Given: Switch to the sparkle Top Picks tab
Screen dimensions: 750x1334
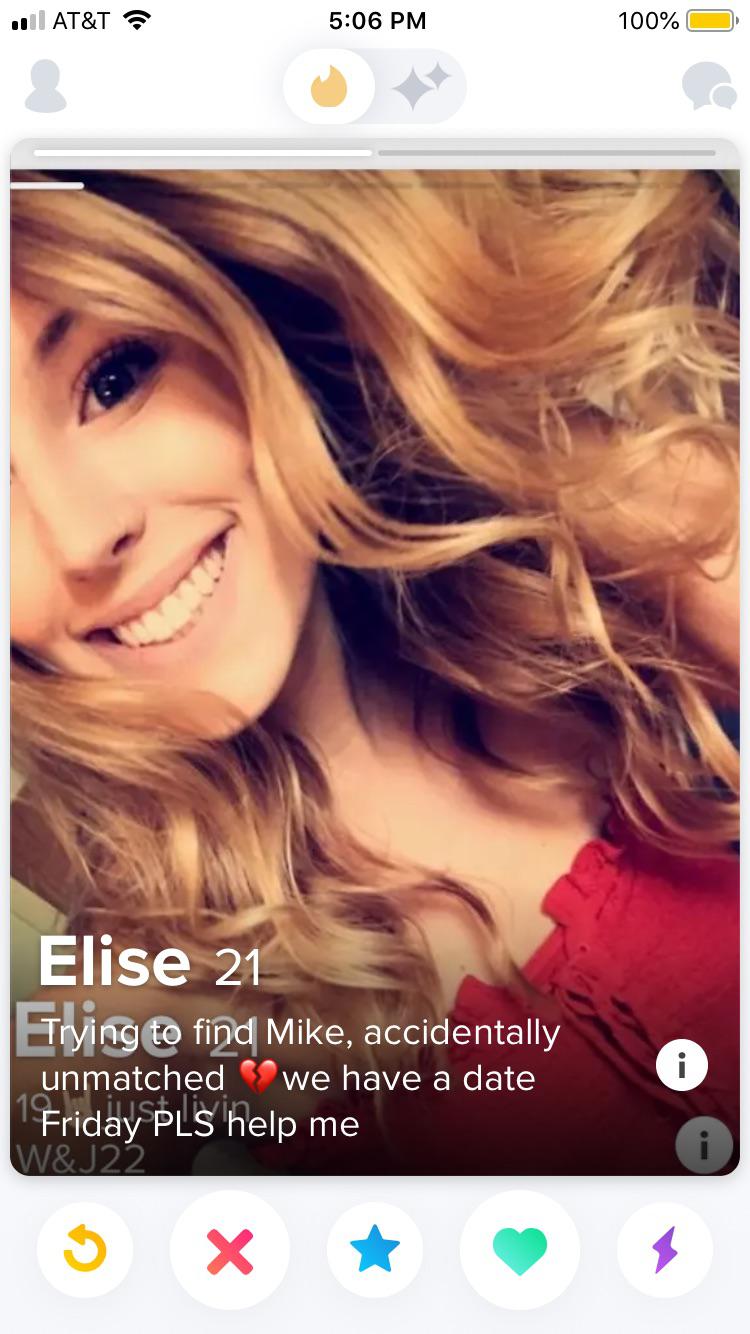Looking at the screenshot, I should pyautogui.click(x=421, y=87).
